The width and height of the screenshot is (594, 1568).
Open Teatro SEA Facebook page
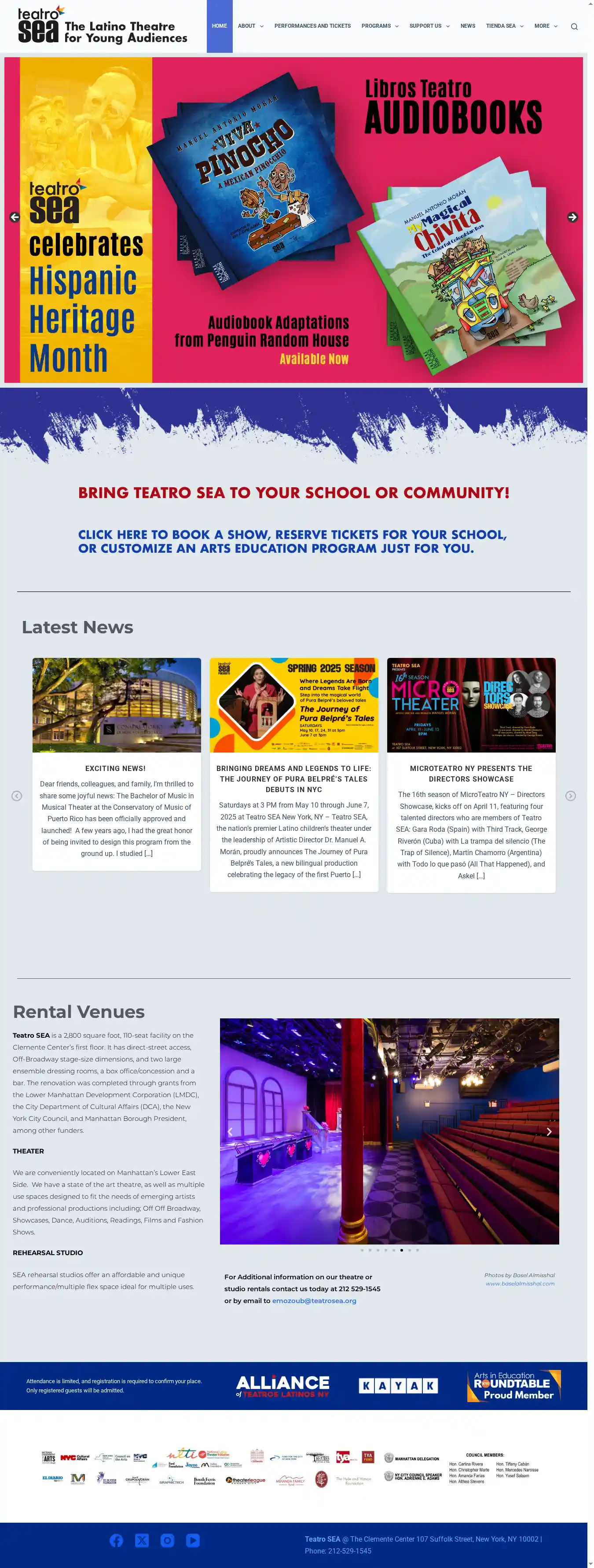(116, 1540)
